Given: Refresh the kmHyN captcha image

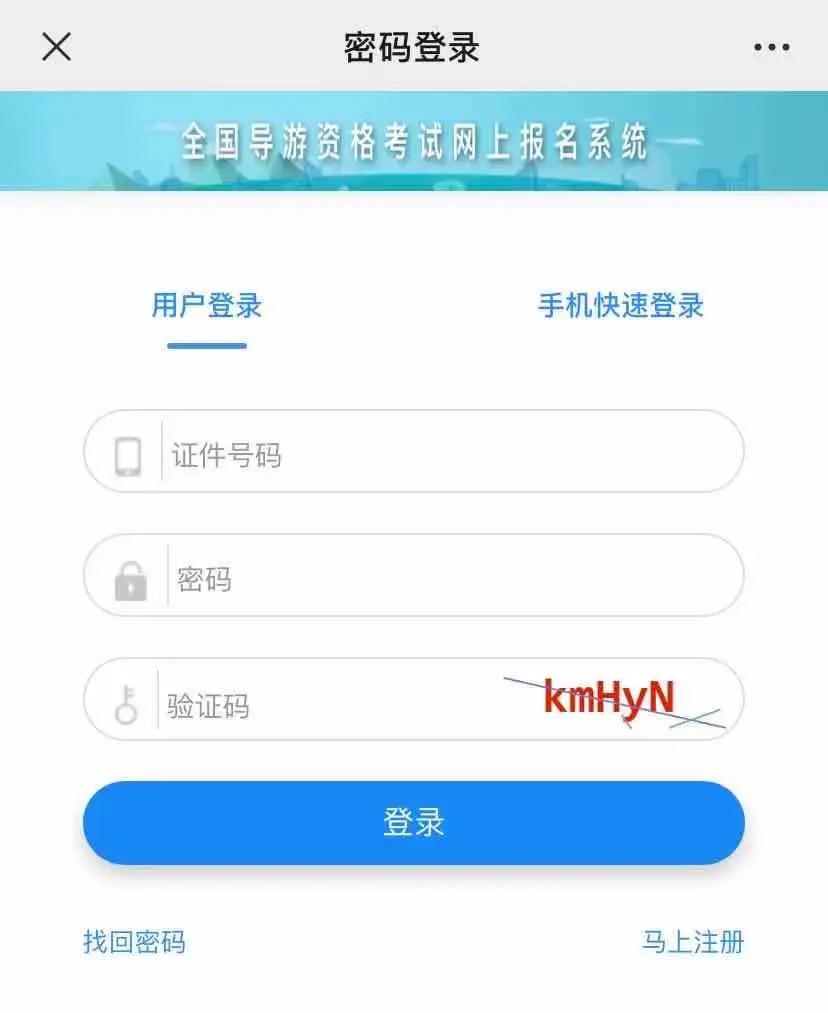Looking at the screenshot, I should point(612,700).
